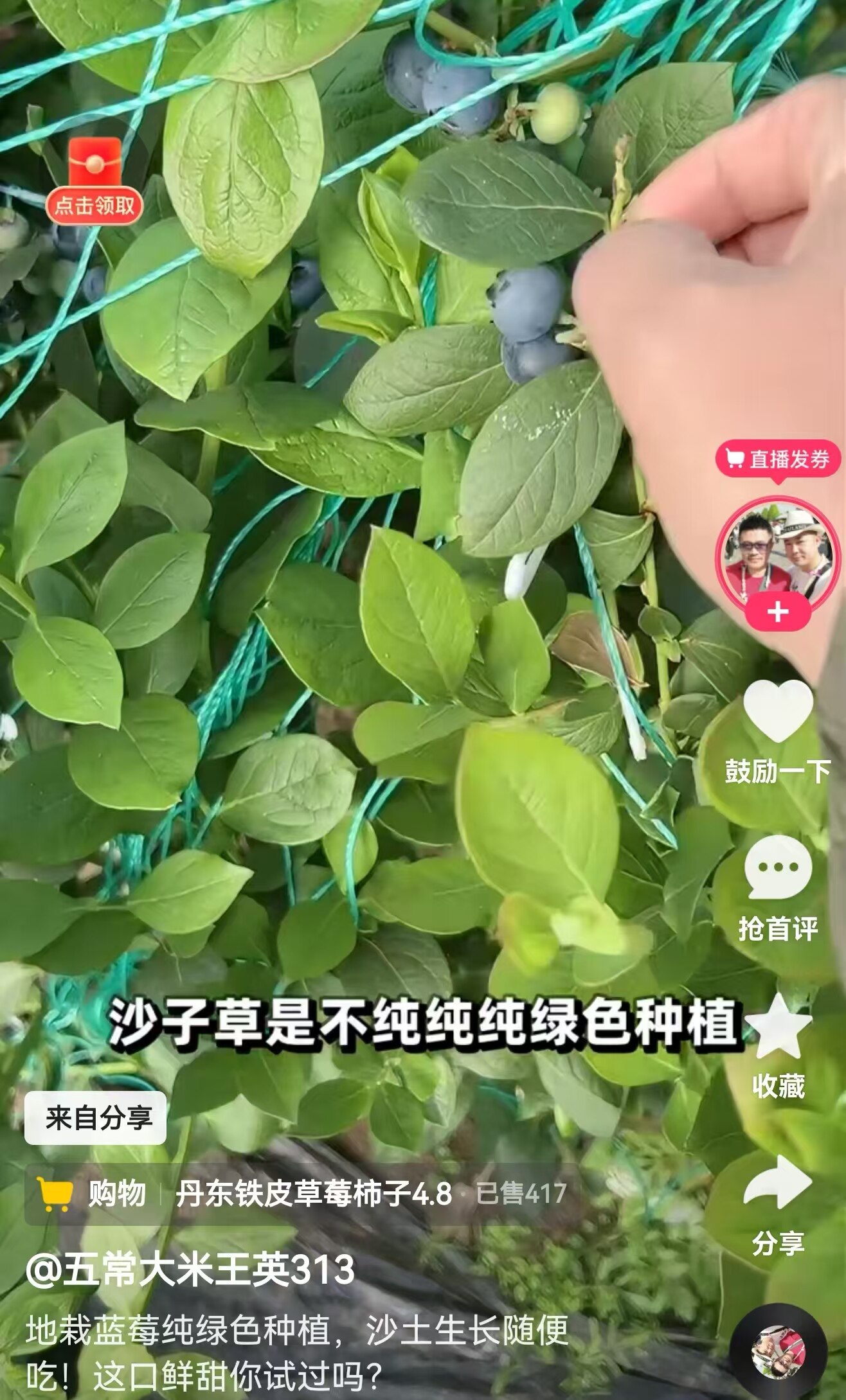The height and width of the screenshot is (1400, 846).
Task: Tap the 来自分享 label
Action: (x=96, y=1119)
